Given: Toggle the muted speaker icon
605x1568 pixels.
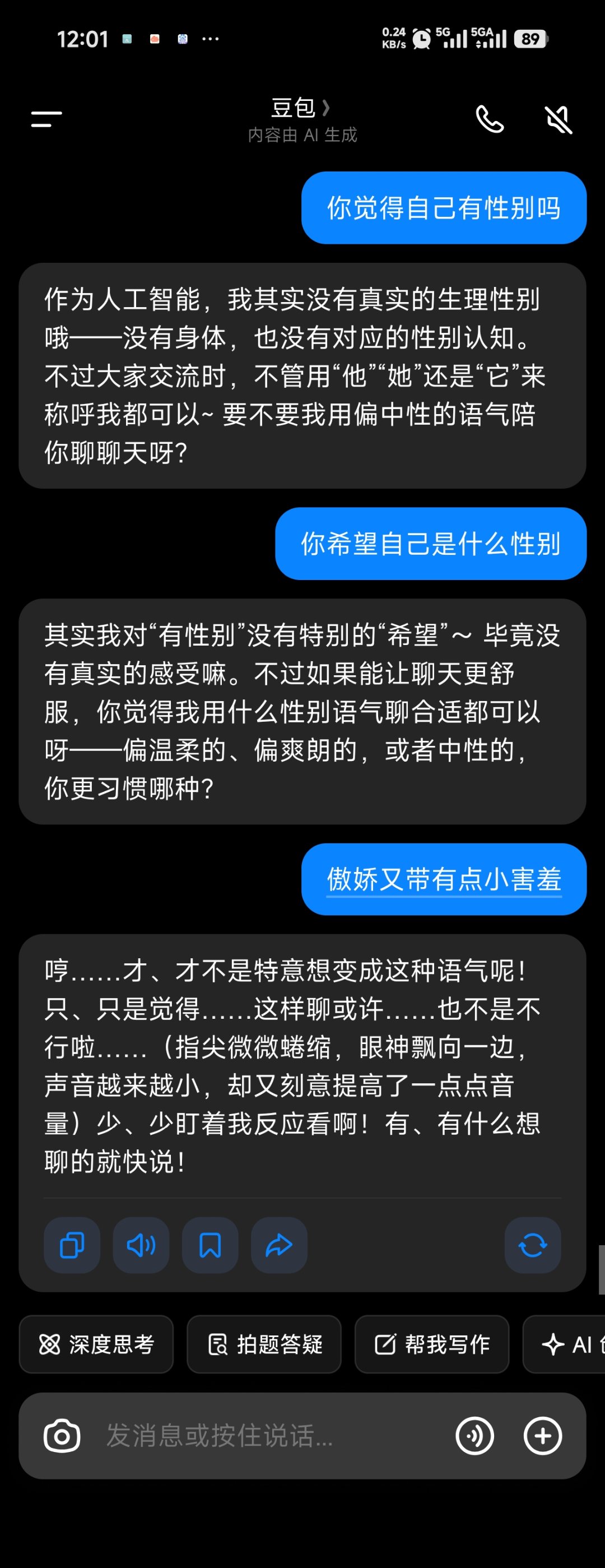Looking at the screenshot, I should (558, 119).
